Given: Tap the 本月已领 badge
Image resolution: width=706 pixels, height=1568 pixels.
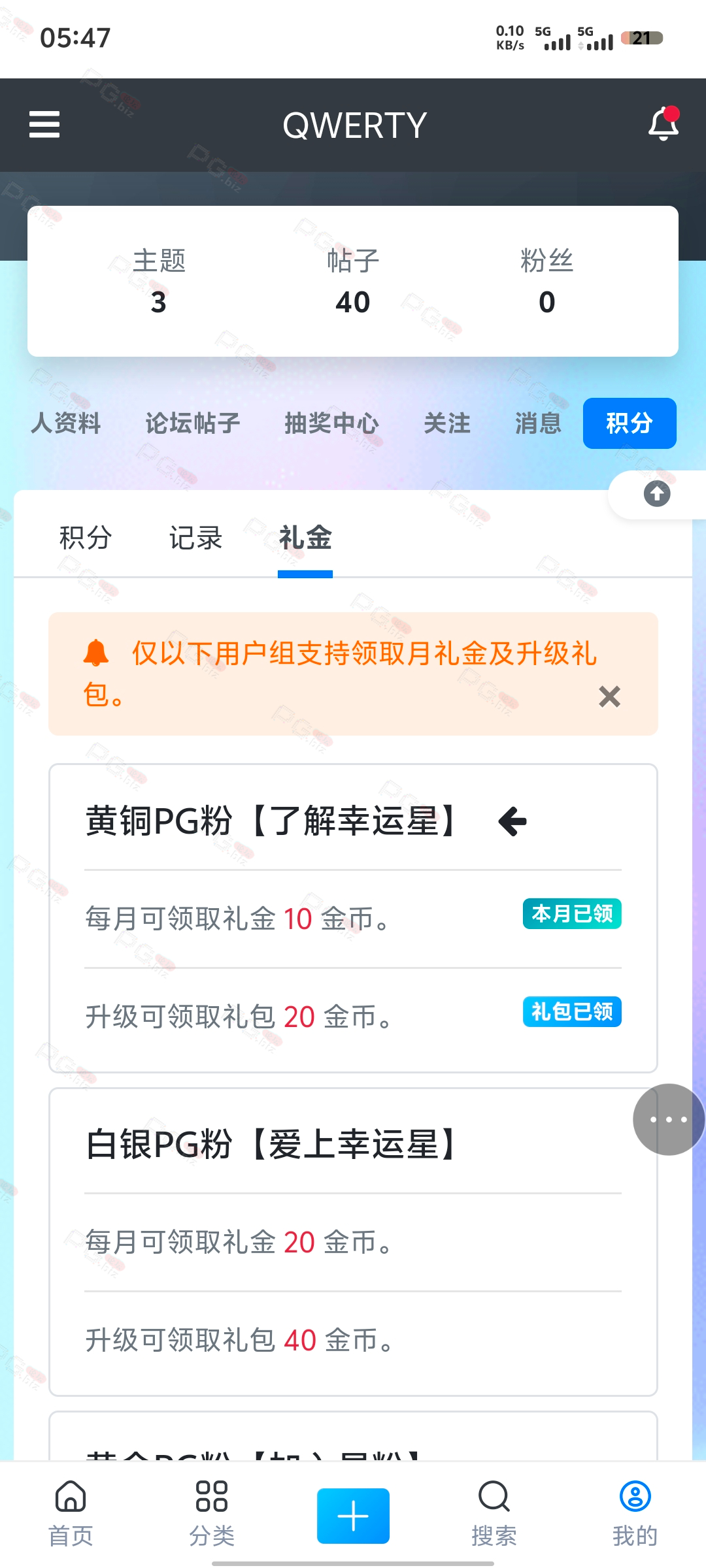Looking at the screenshot, I should 572,914.
